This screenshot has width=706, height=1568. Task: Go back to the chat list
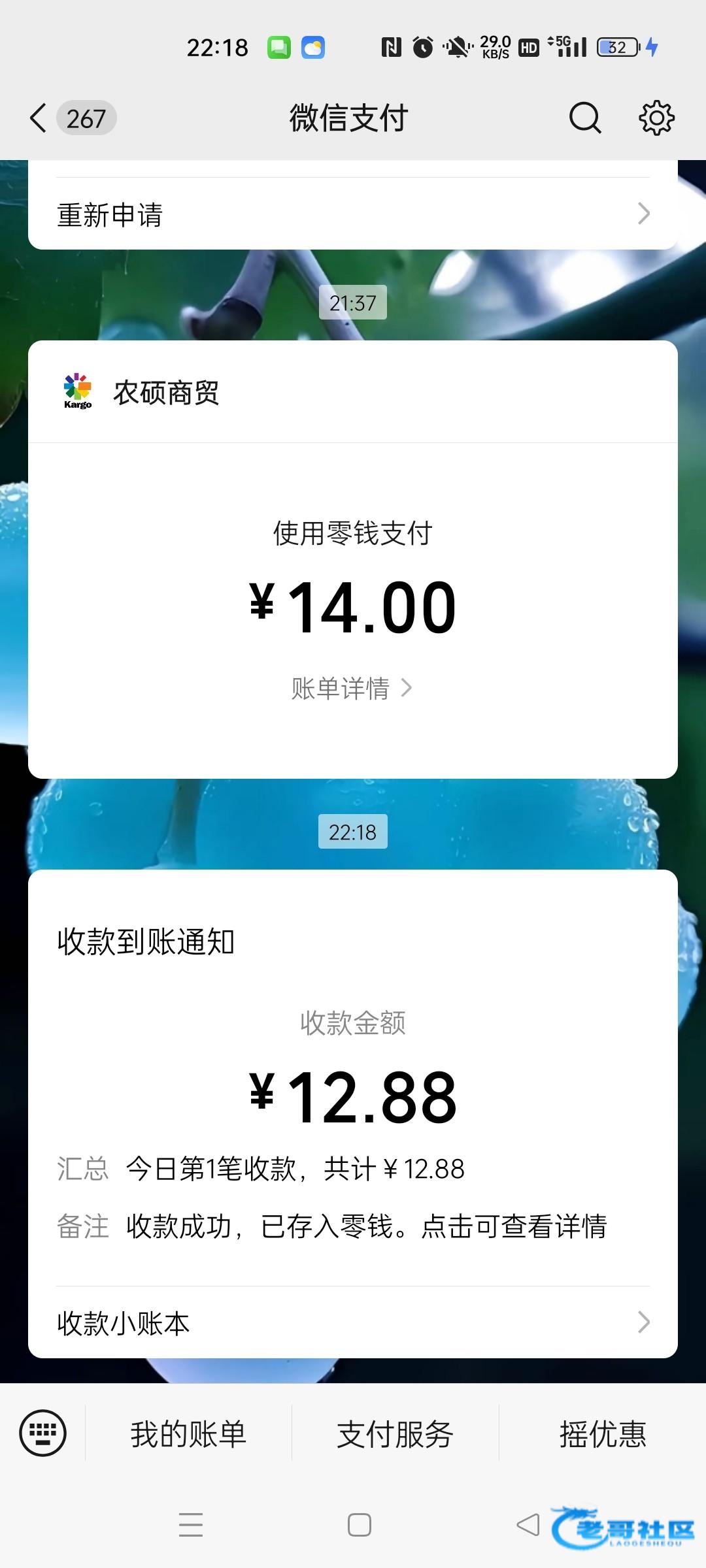click(39, 118)
